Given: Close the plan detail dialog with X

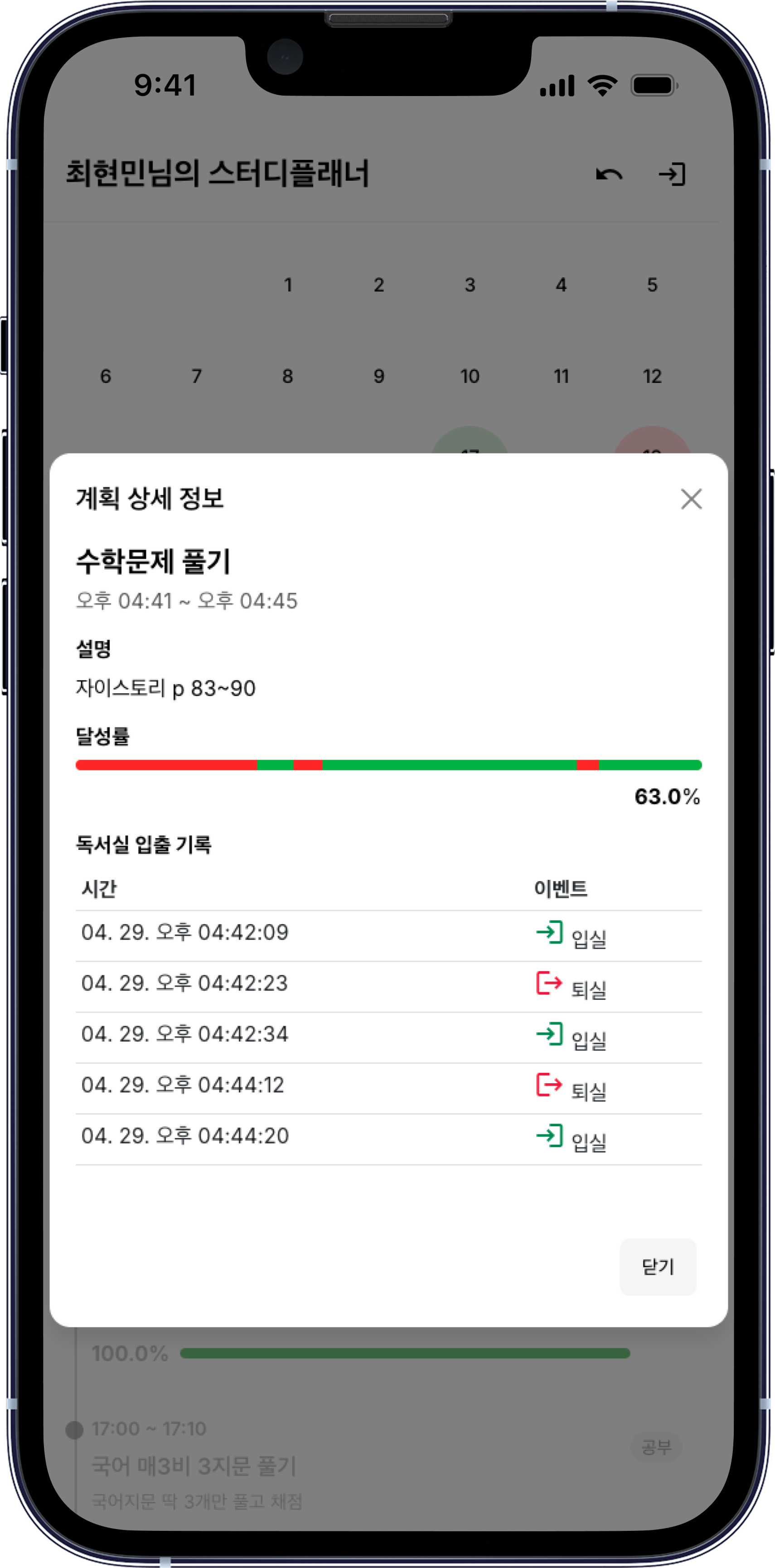Looking at the screenshot, I should pos(691,499).
